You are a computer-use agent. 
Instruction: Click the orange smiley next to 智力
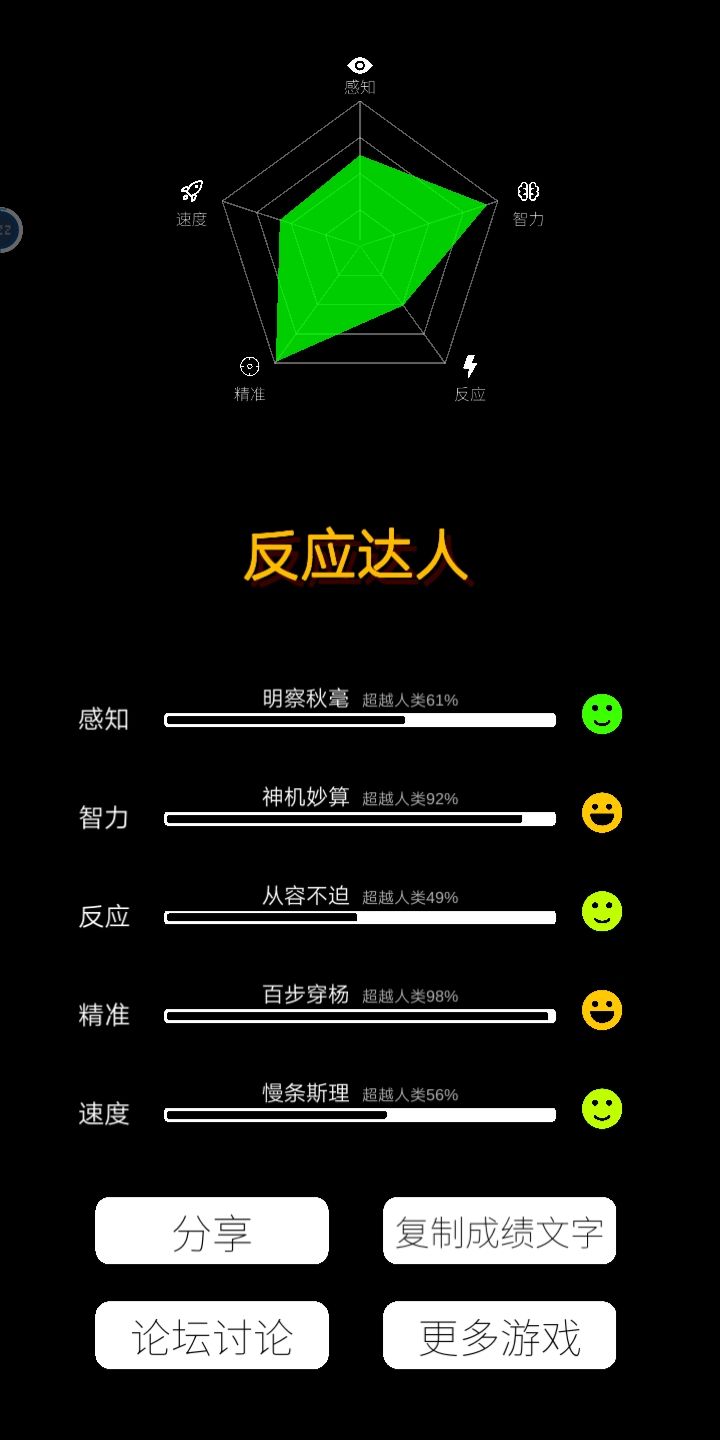[601, 812]
